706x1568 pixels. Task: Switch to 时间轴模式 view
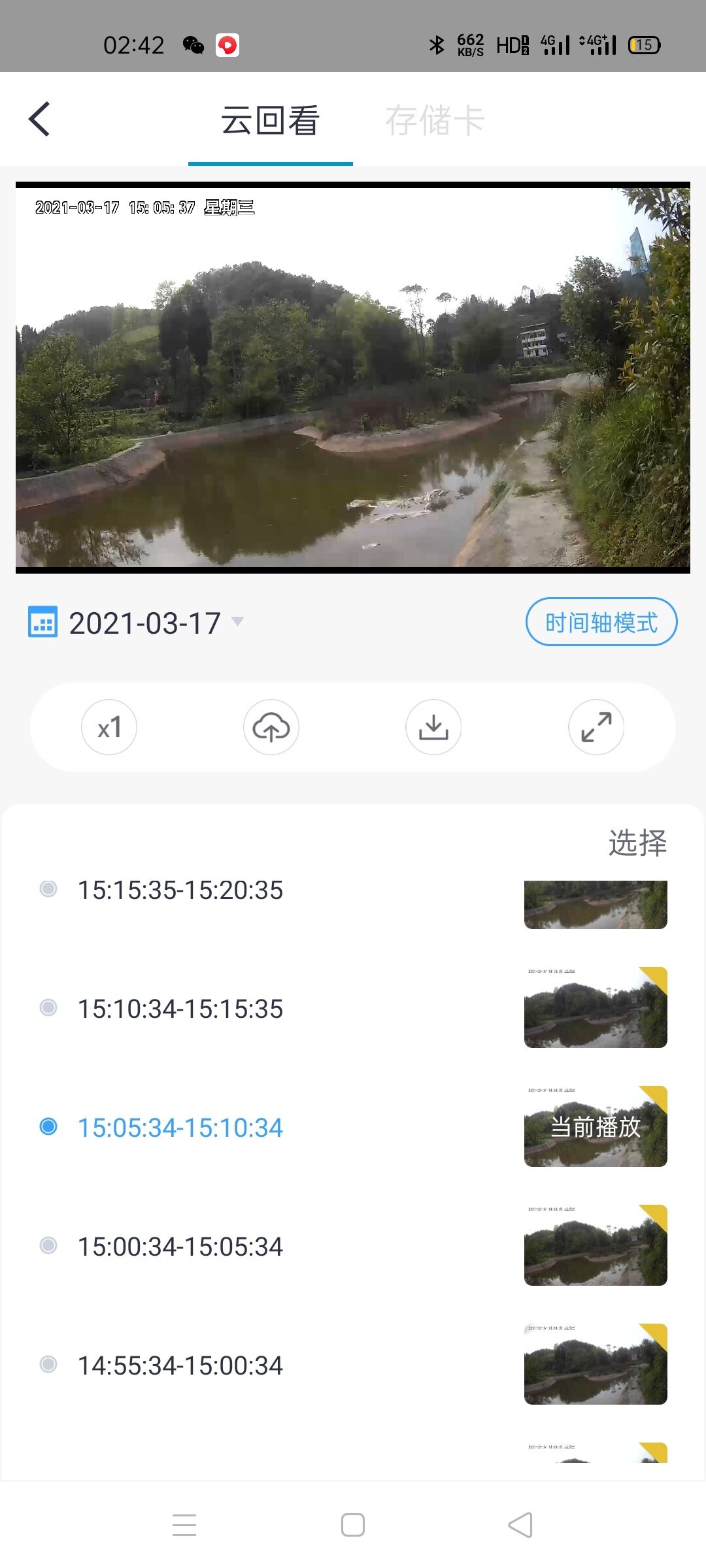coord(601,623)
